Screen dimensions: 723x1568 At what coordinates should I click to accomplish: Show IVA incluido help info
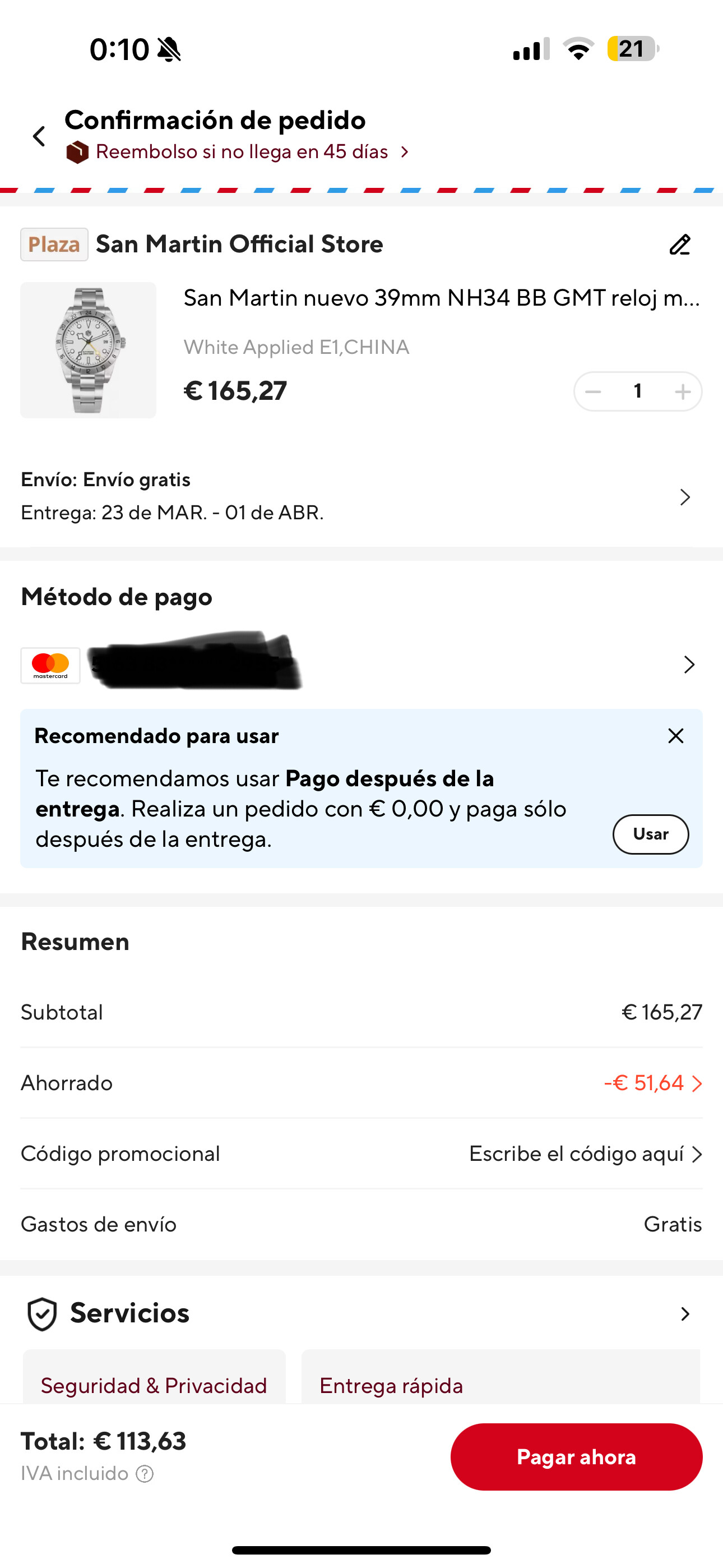145,1474
